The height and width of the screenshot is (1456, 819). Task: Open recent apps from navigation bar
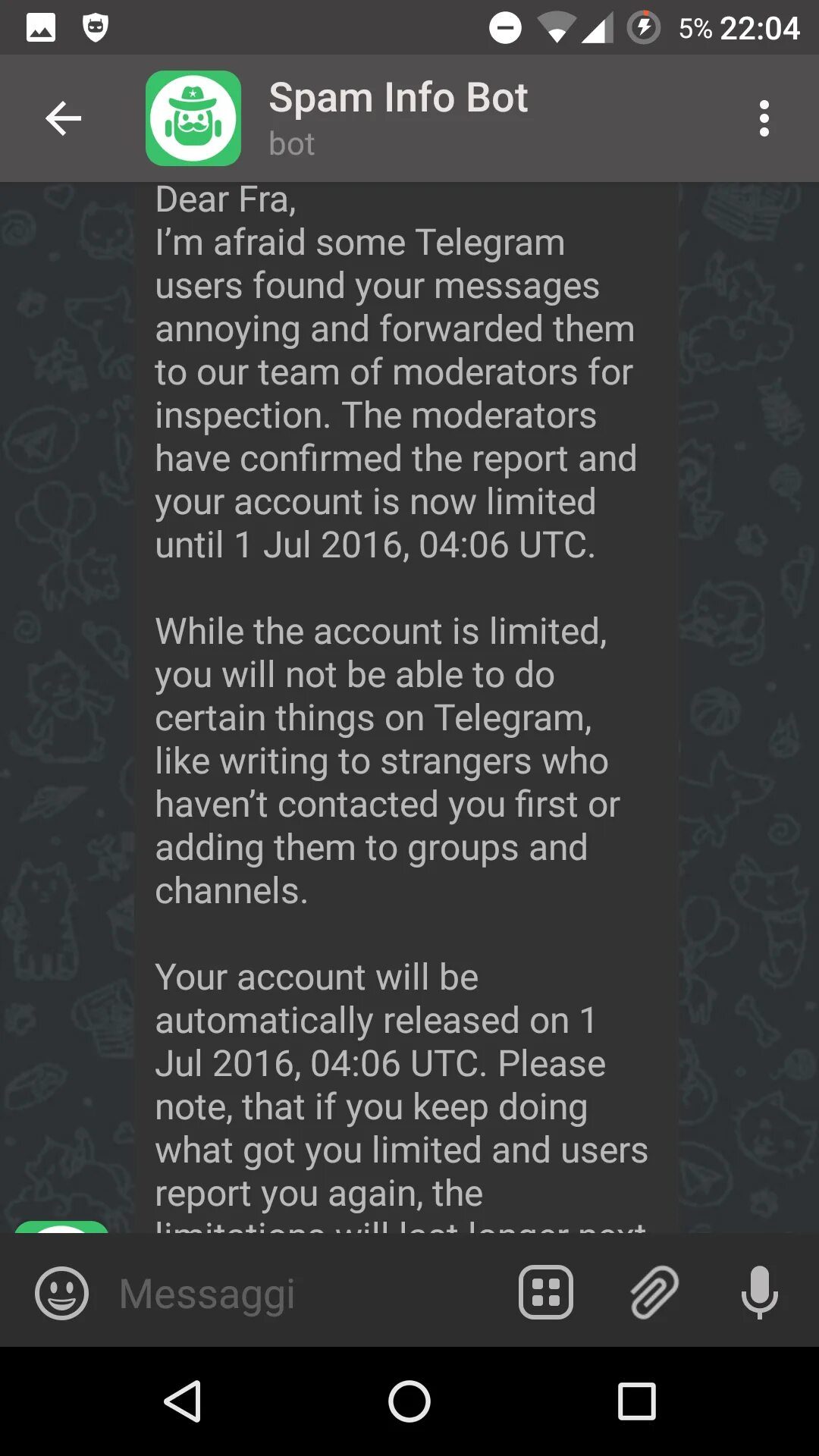point(637,1401)
